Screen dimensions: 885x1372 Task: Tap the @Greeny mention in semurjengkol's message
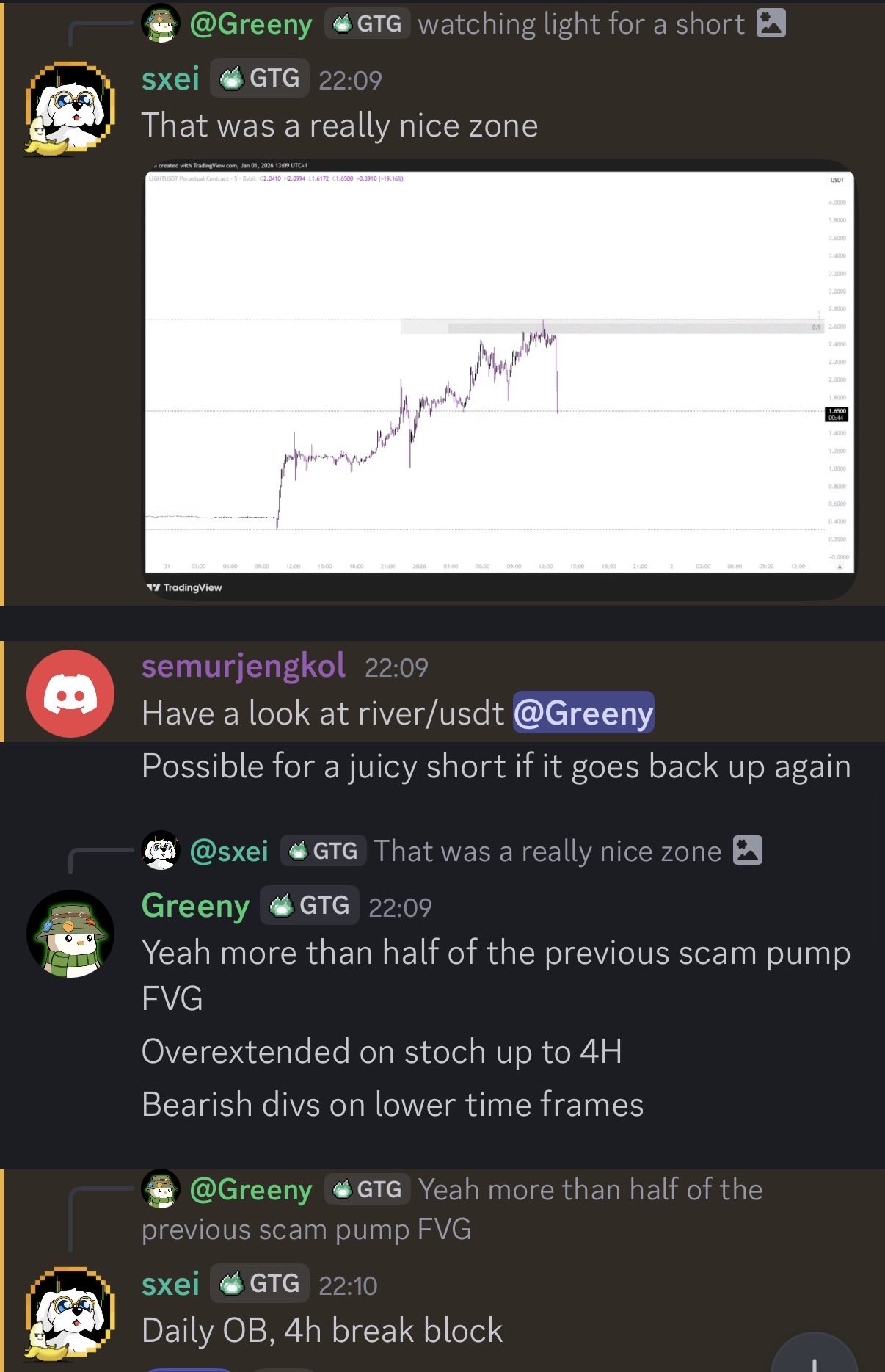[x=583, y=714]
